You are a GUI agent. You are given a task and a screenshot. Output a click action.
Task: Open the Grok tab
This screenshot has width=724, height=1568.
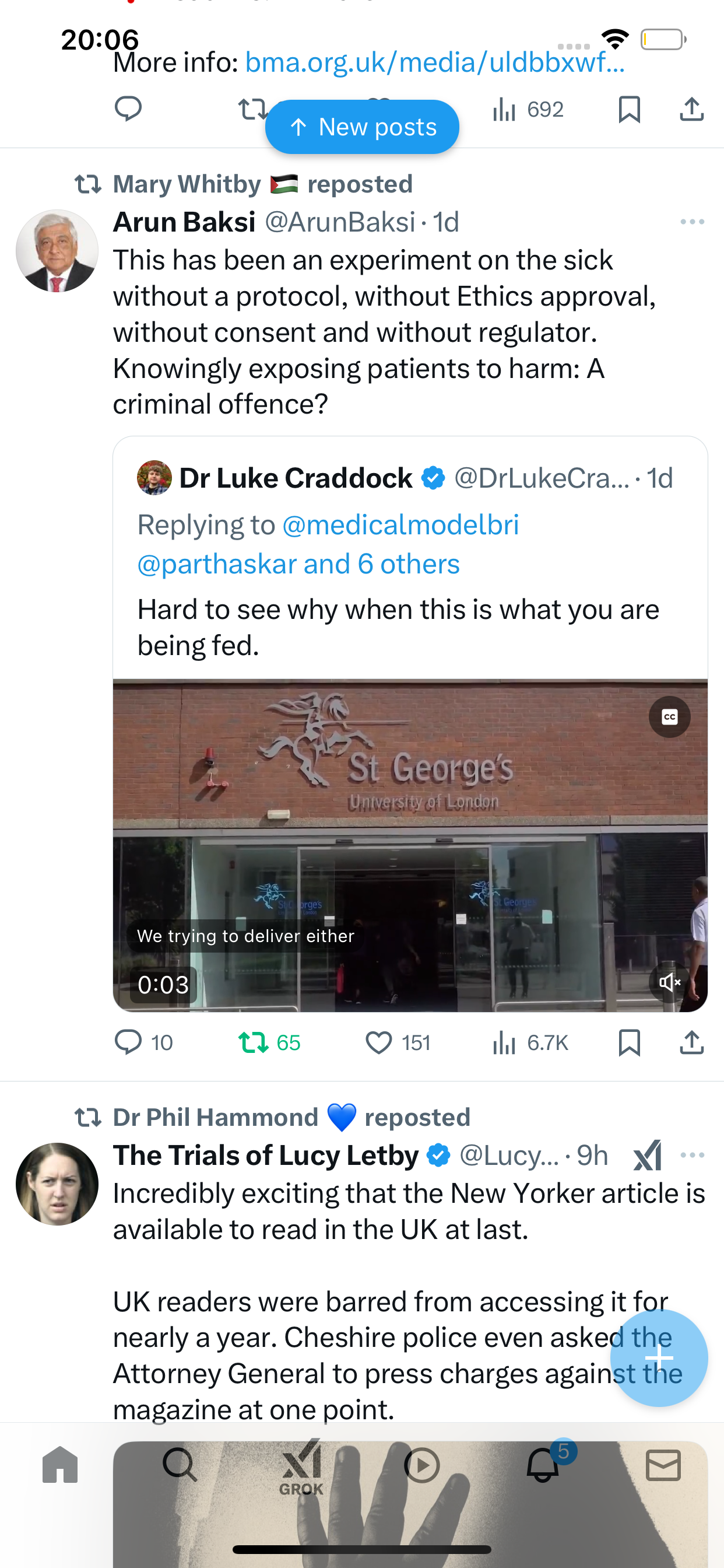[x=301, y=1467]
